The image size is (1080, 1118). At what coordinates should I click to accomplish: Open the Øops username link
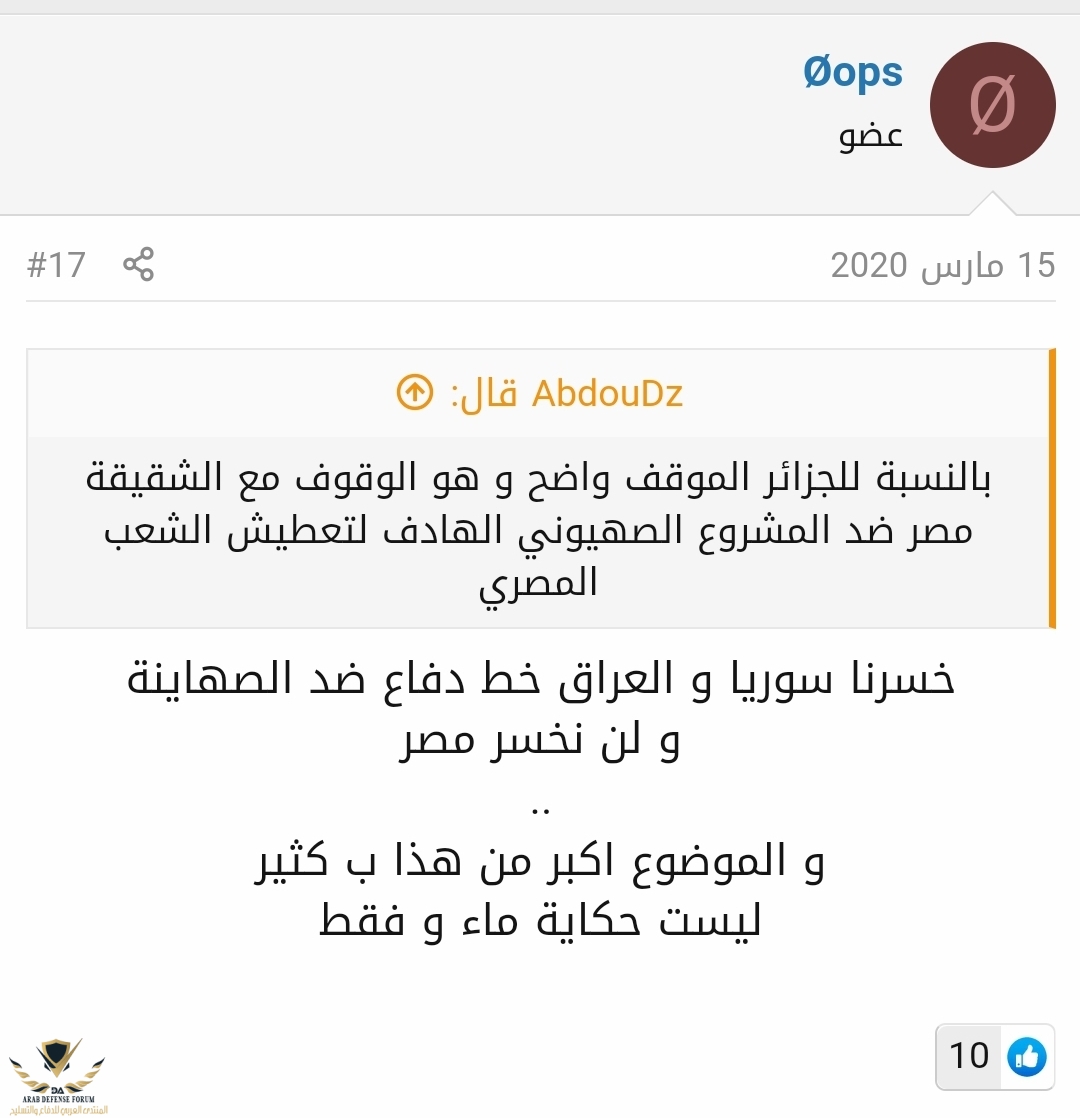[x=853, y=73]
